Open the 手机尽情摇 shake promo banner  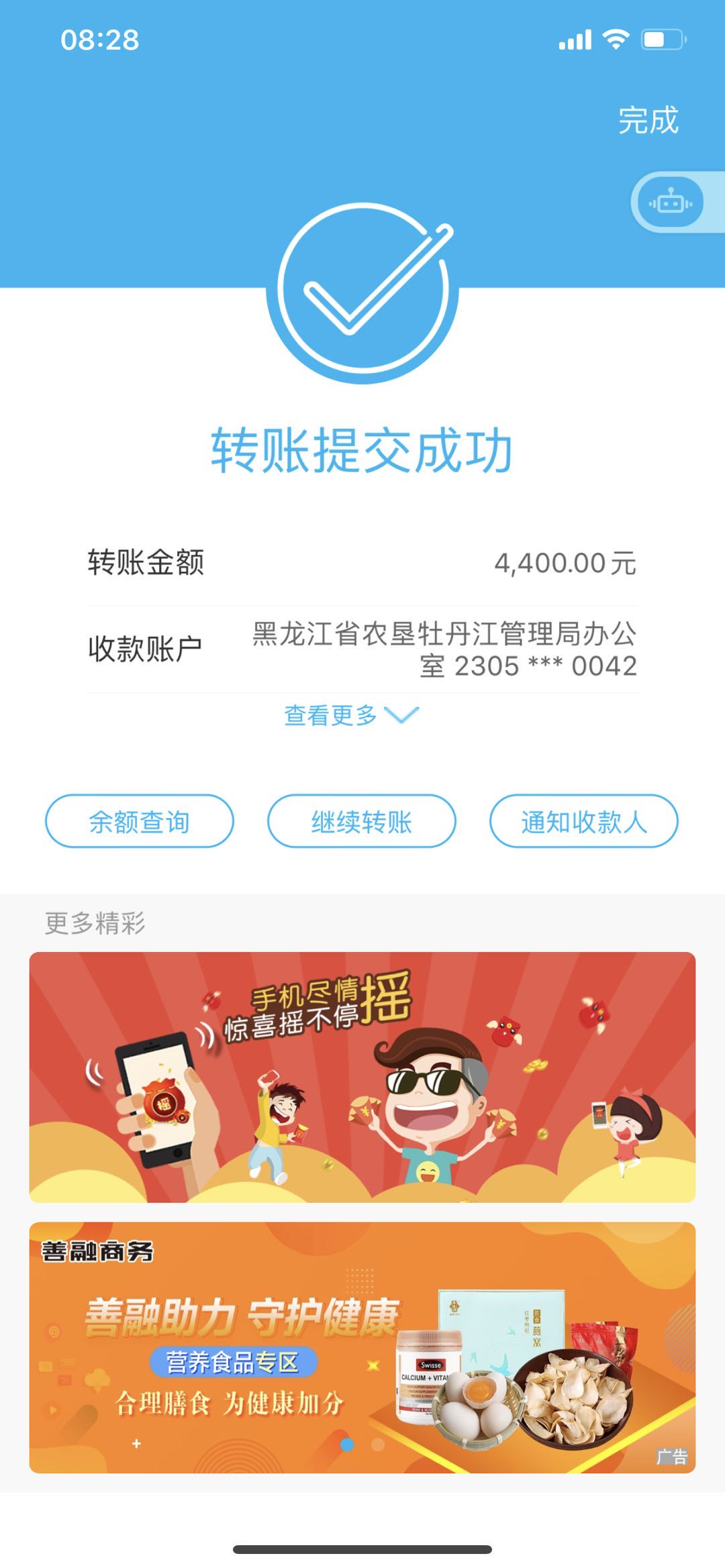362,1076
